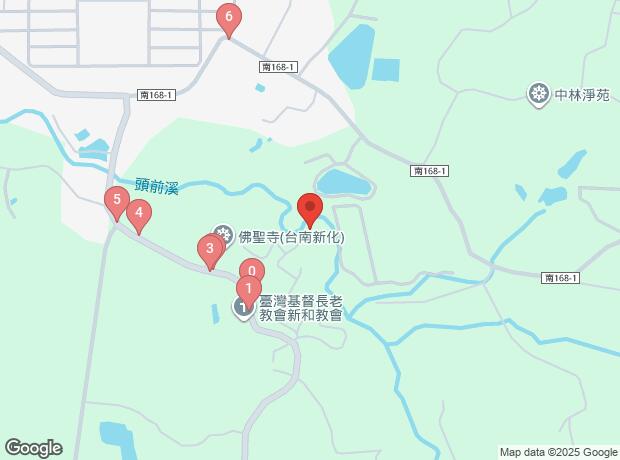
Task: Tap map marker number 4
Action: click(139, 213)
